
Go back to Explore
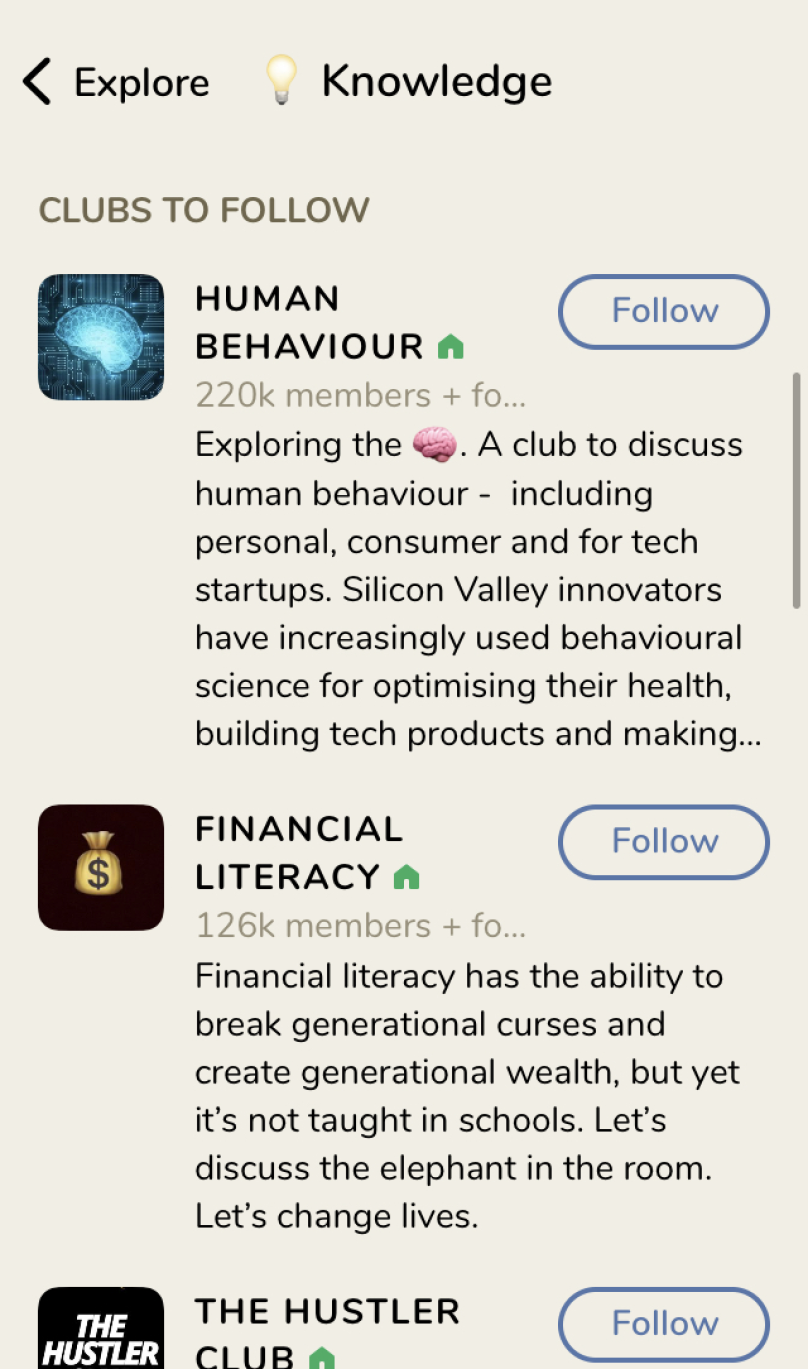115,82
